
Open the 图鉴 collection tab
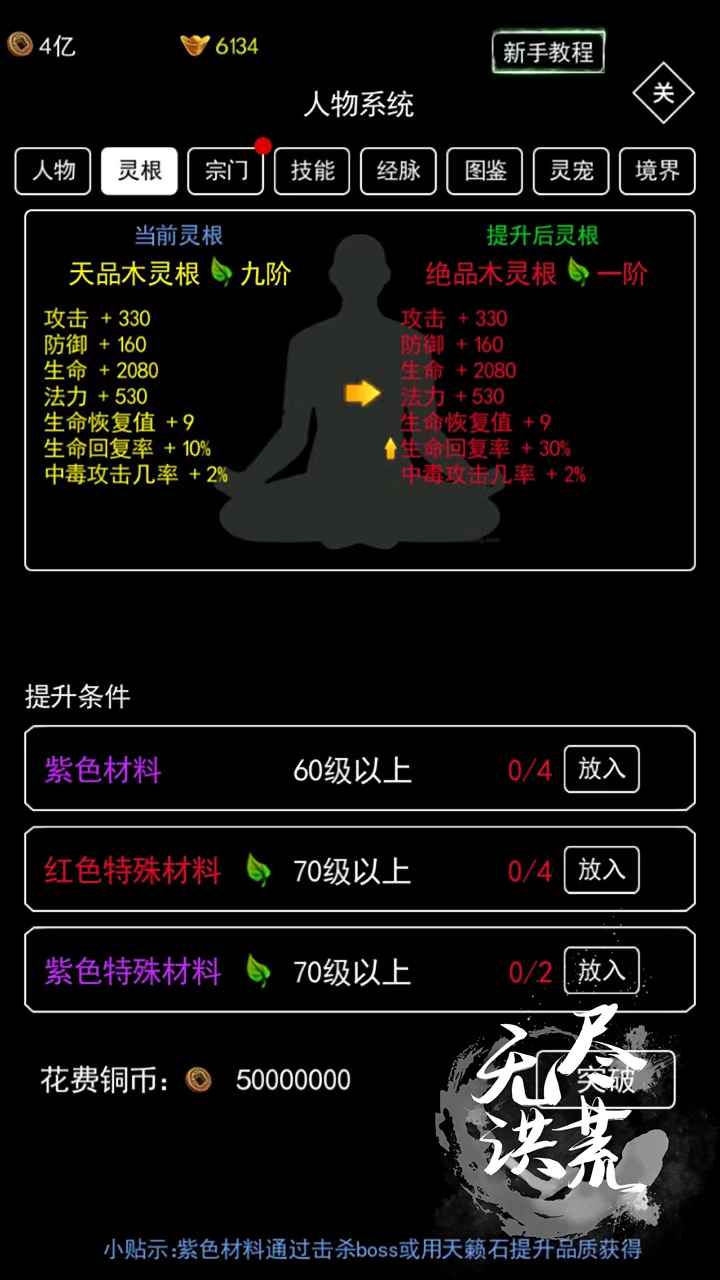(484, 171)
